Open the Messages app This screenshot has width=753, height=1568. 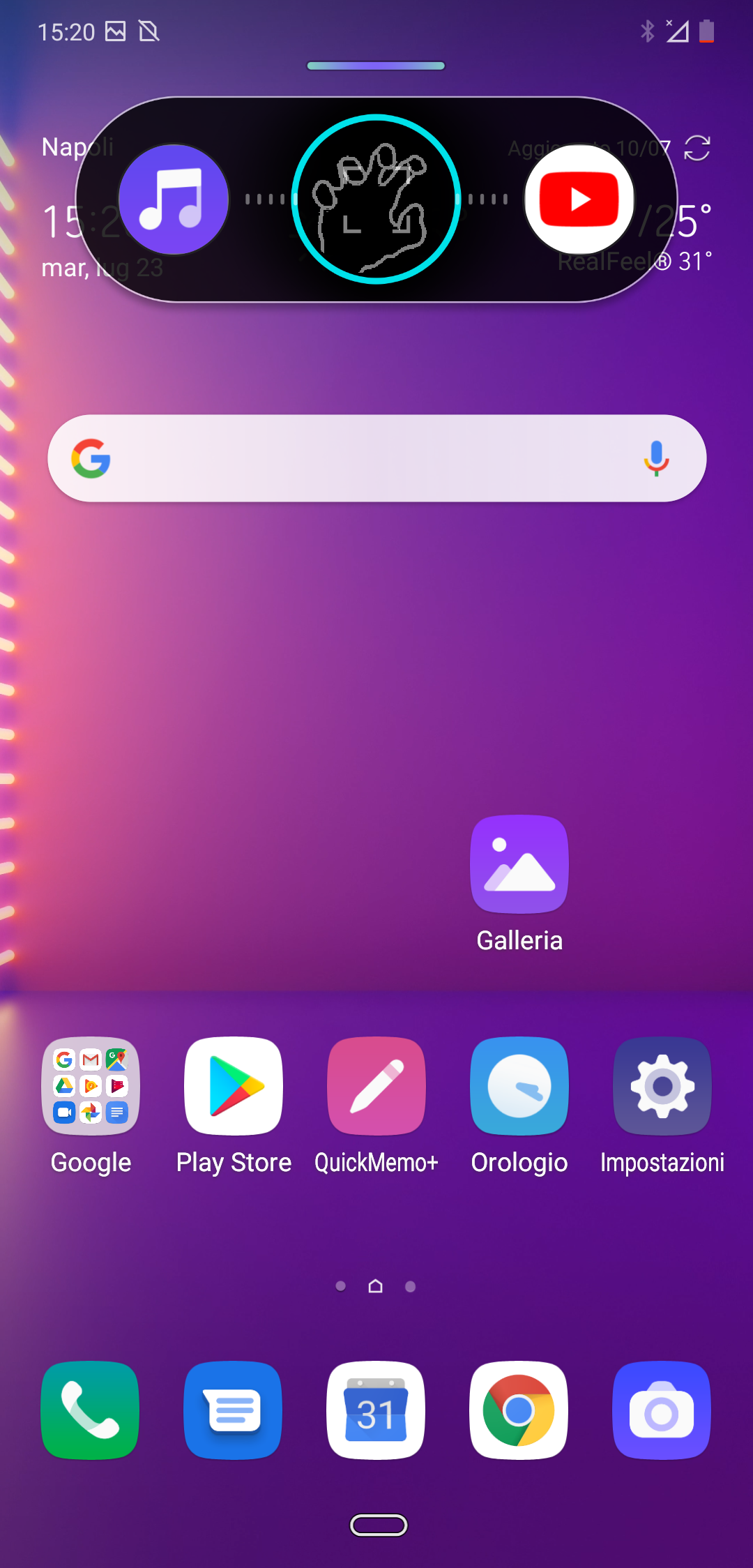click(234, 1410)
